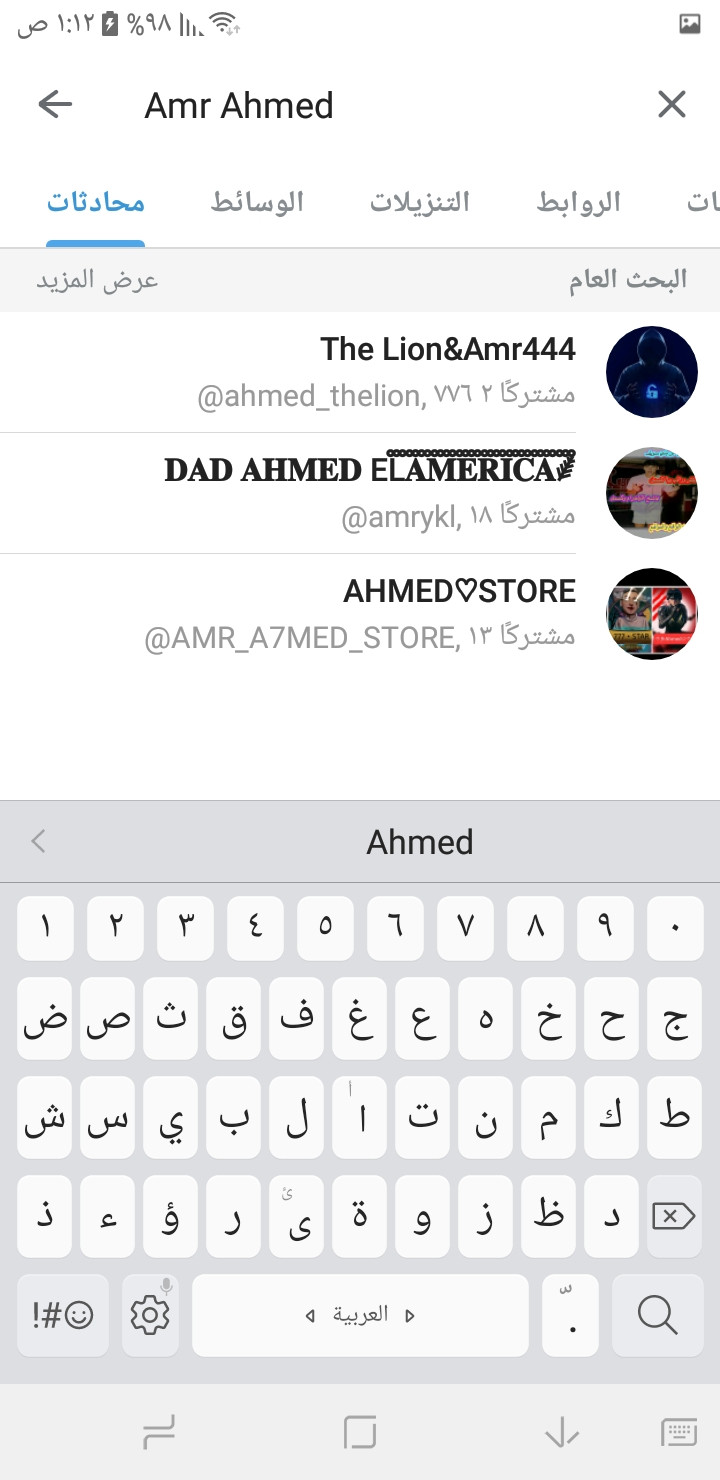Show more results via عرض المزيد
This screenshot has height=1480, width=720.
point(97,279)
